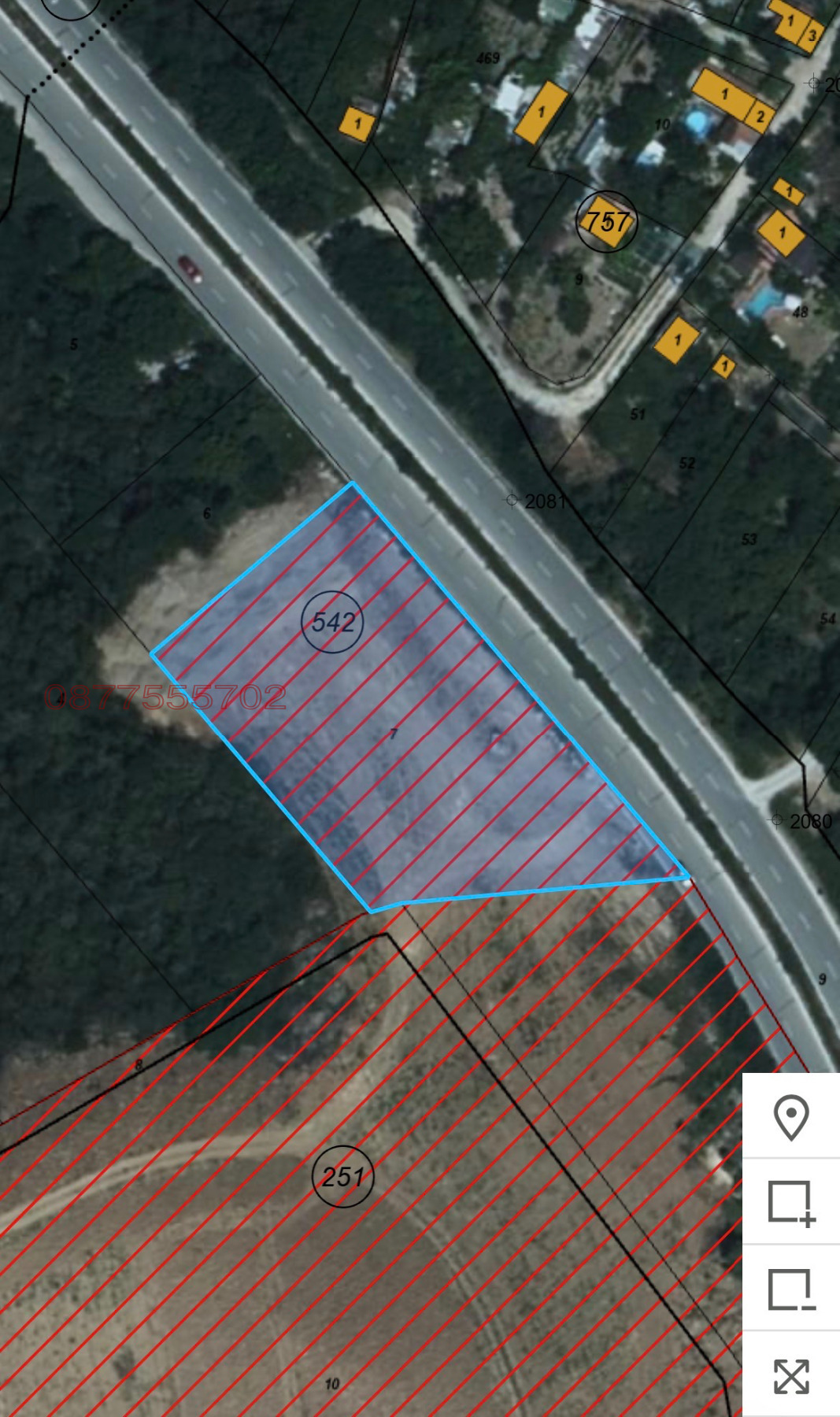The height and width of the screenshot is (1417, 840).
Task: Click the car visible on the highway
Action: pos(191,269)
